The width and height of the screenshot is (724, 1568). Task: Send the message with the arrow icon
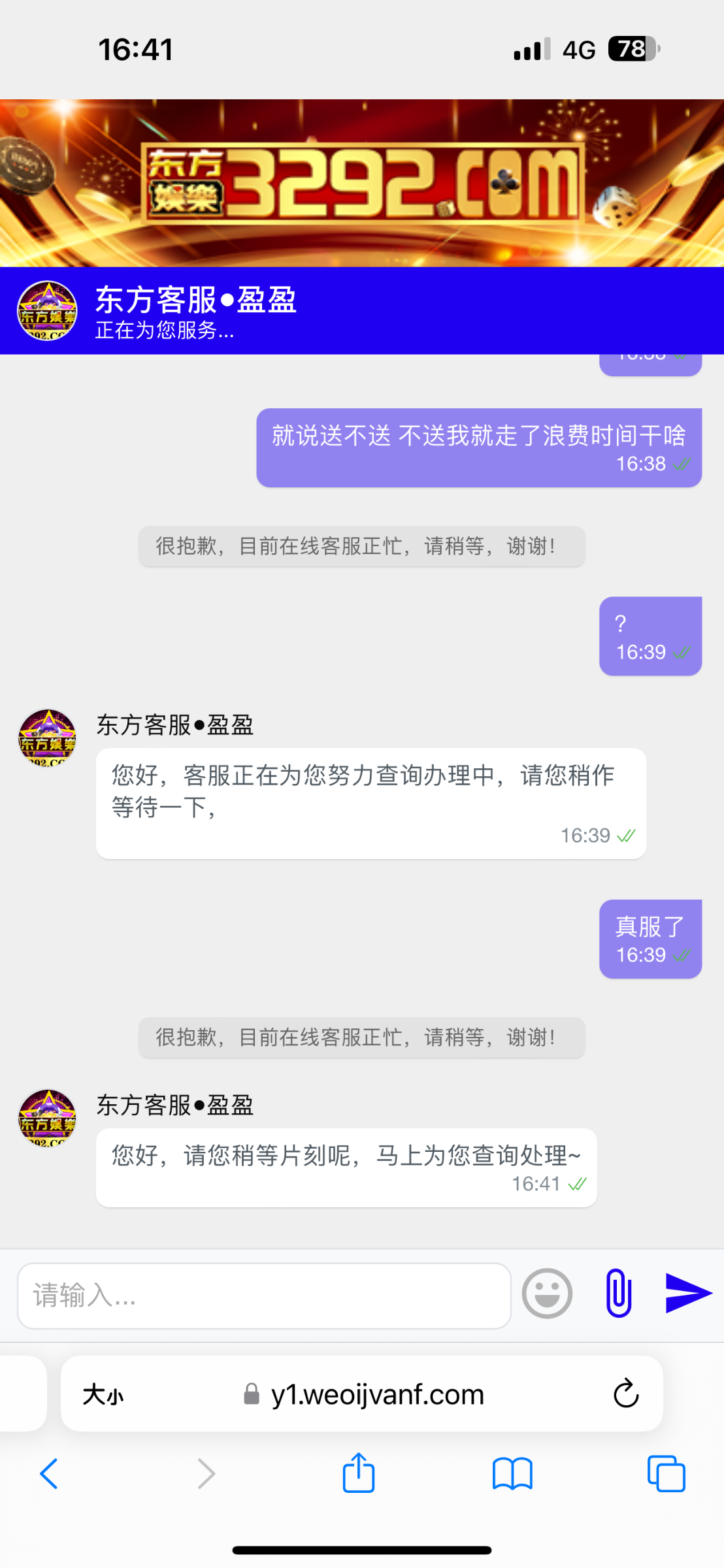687,1293
